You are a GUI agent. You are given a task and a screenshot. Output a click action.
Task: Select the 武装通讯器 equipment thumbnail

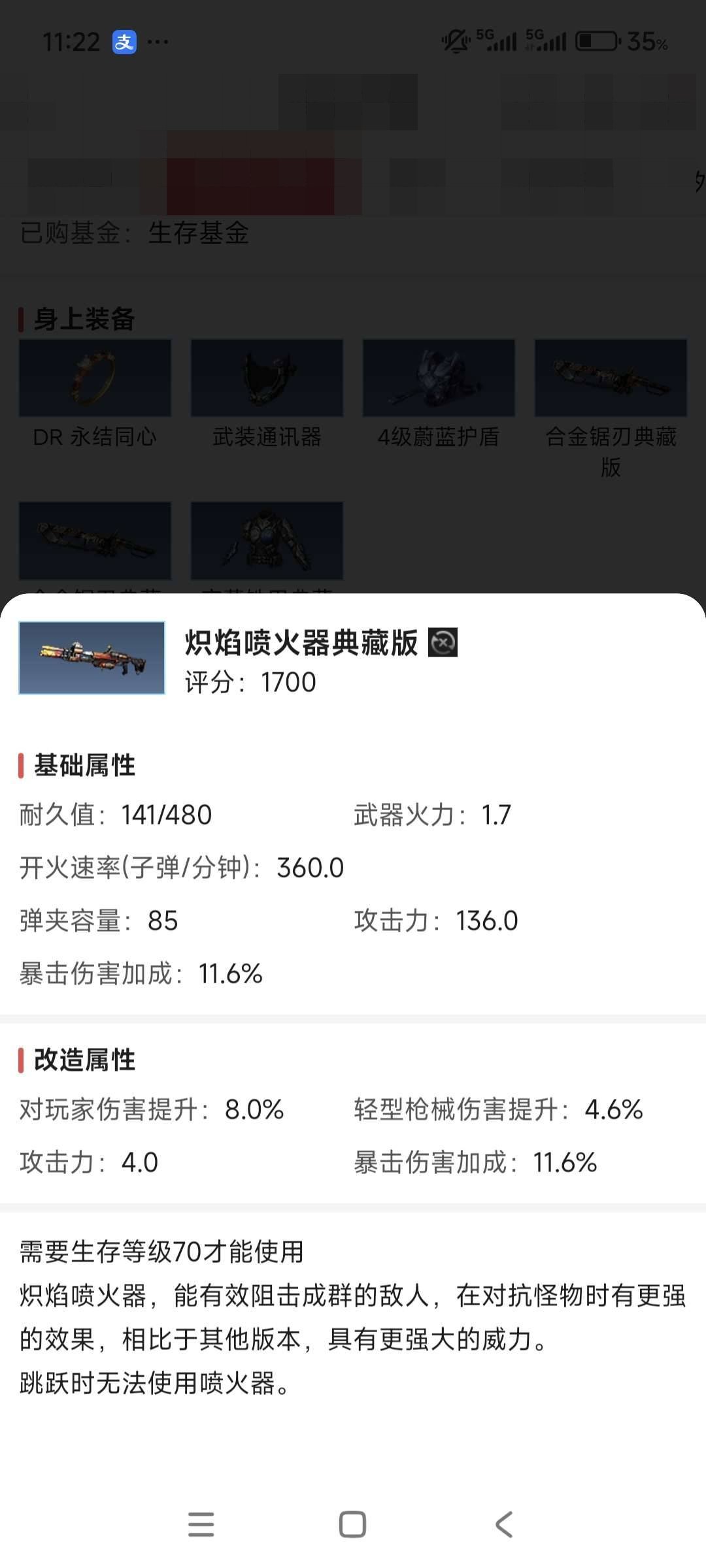[266, 378]
